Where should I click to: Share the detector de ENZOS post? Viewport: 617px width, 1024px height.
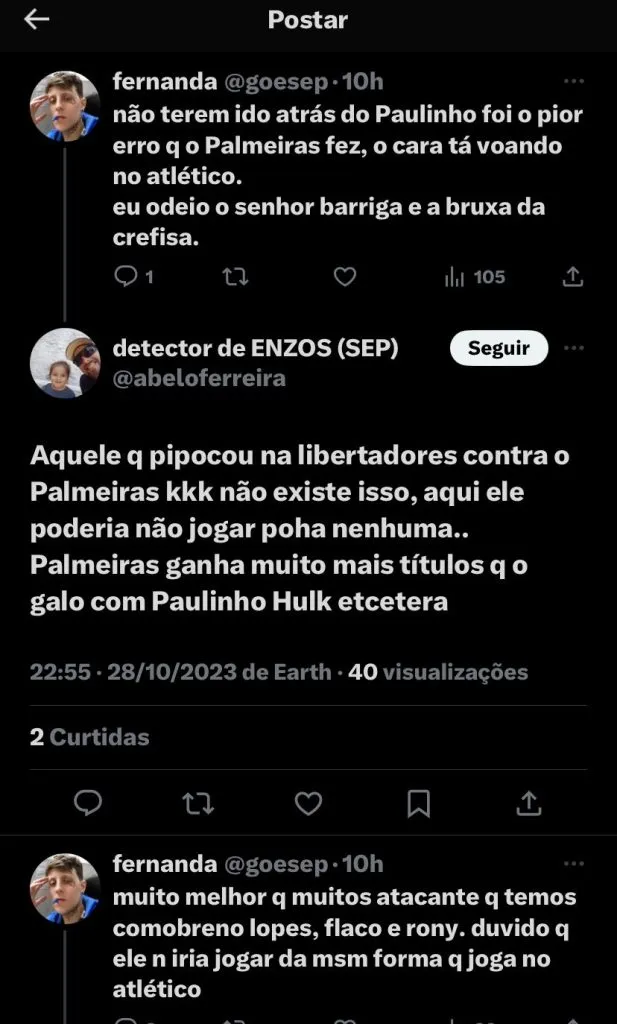(529, 802)
